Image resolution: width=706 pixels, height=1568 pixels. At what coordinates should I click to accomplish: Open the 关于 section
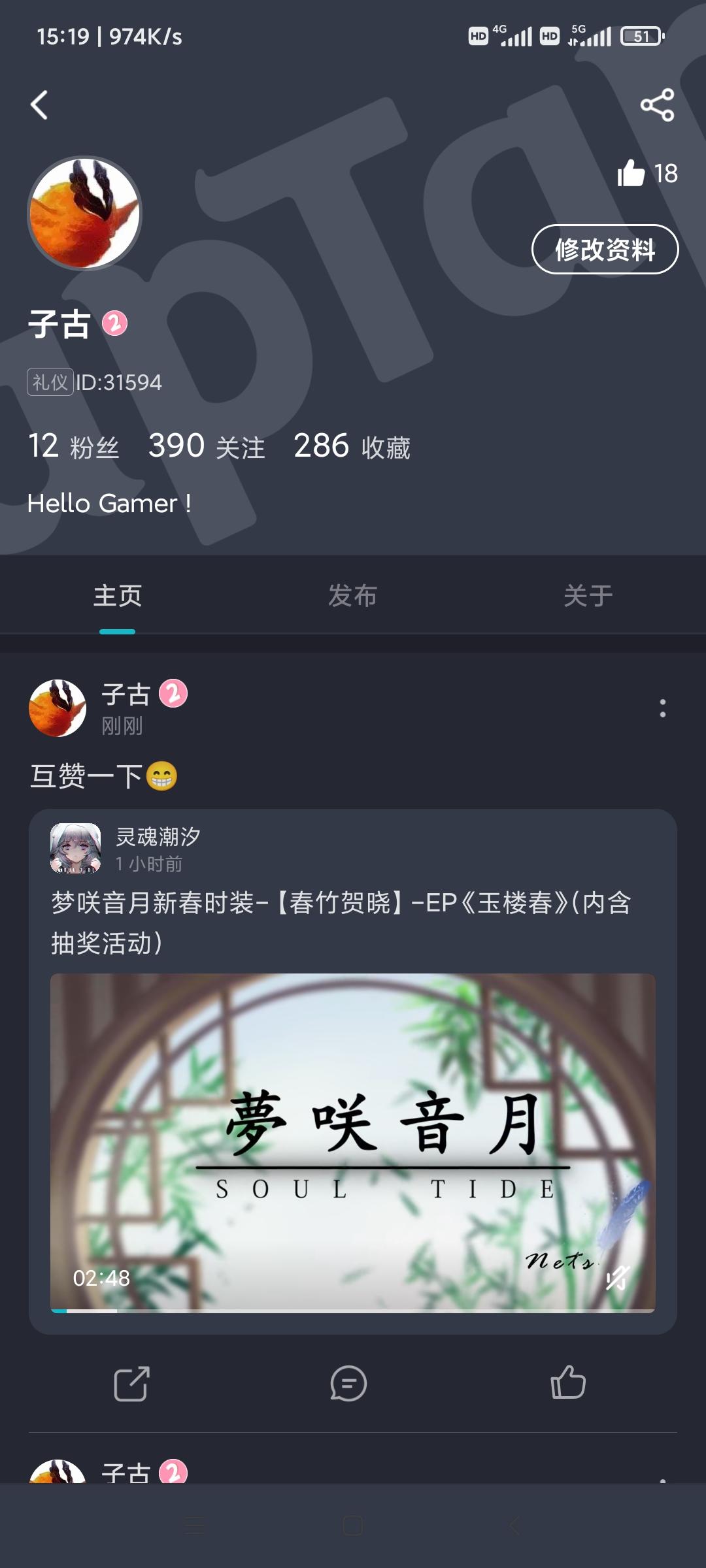588,595
